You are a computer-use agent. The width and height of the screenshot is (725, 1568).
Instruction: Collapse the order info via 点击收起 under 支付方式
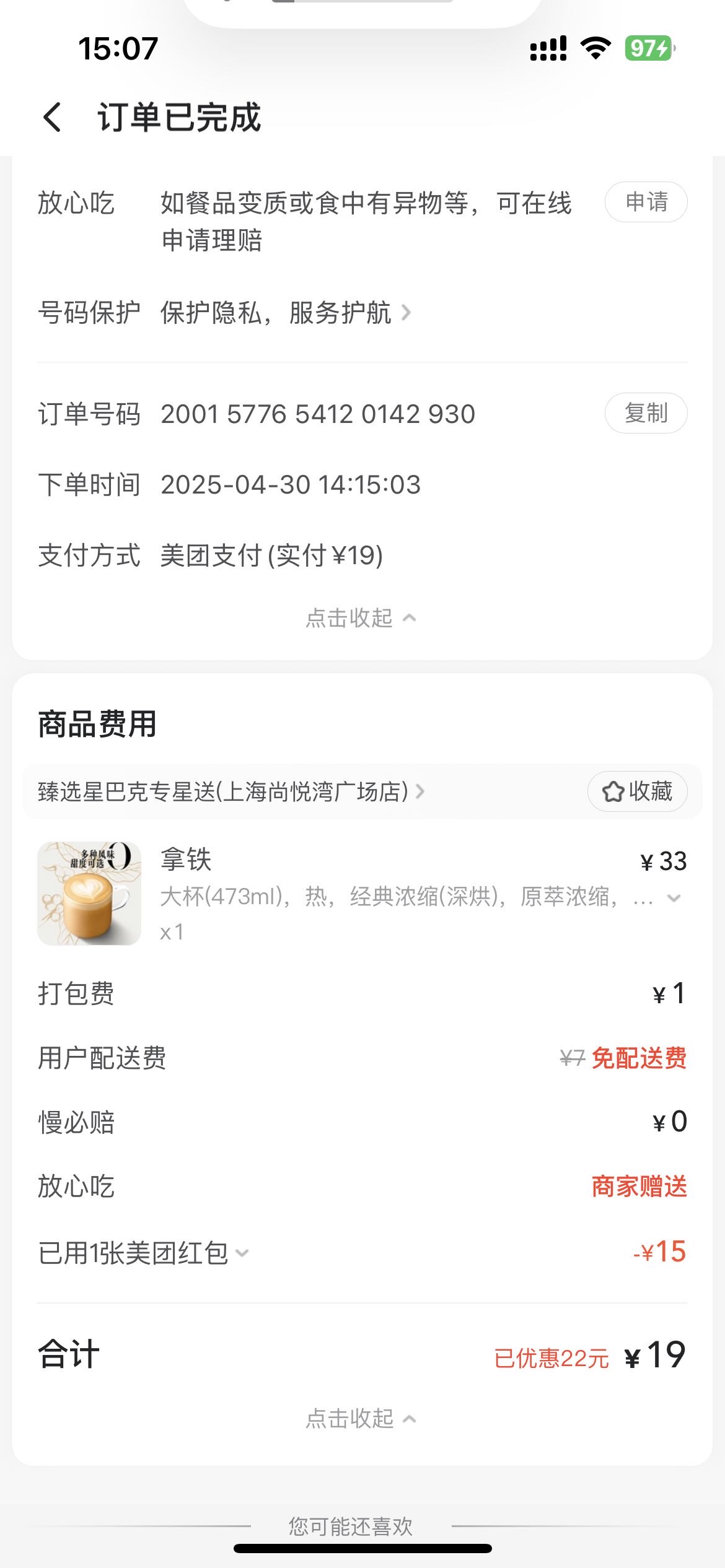click(x=361, y=617)
